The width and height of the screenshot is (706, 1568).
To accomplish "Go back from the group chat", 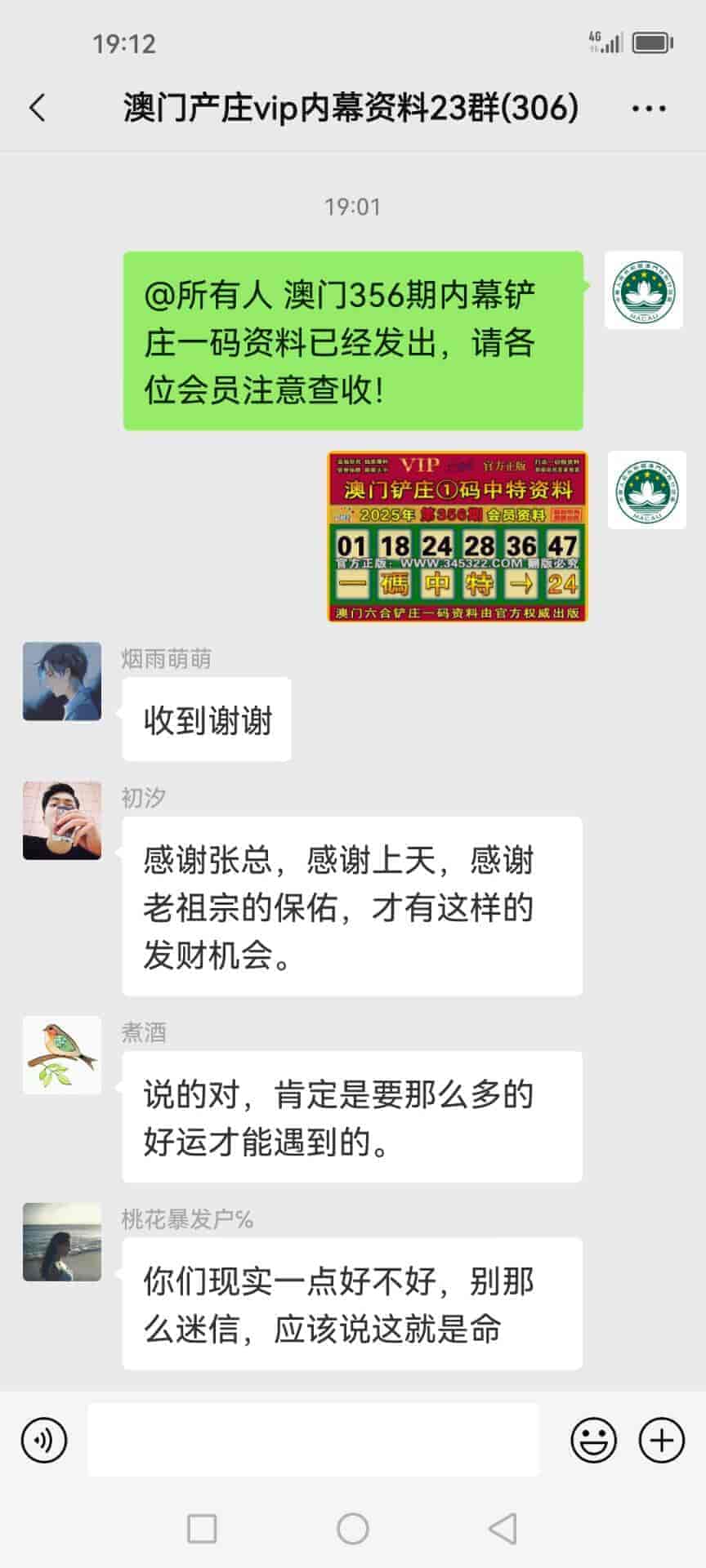I will (38, 108).
